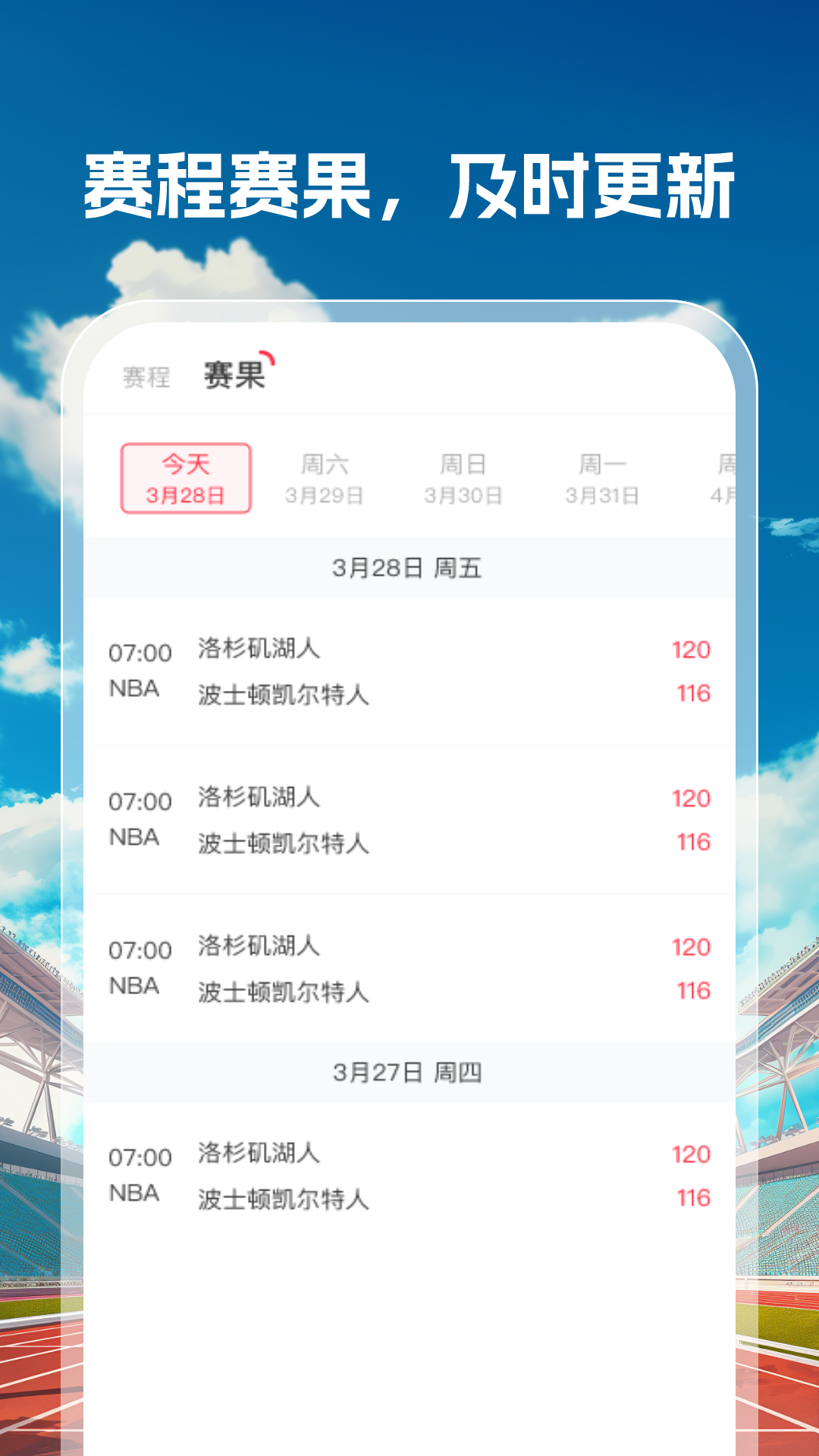Select the 今天 3月28日 date chip
Viewport: 819px width, 1456px height.
[x=184, y=478]
